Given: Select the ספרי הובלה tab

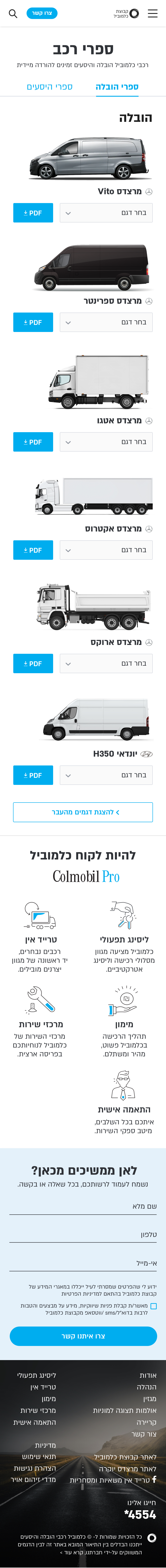Looking at the screenshot, I should (117, 87).
